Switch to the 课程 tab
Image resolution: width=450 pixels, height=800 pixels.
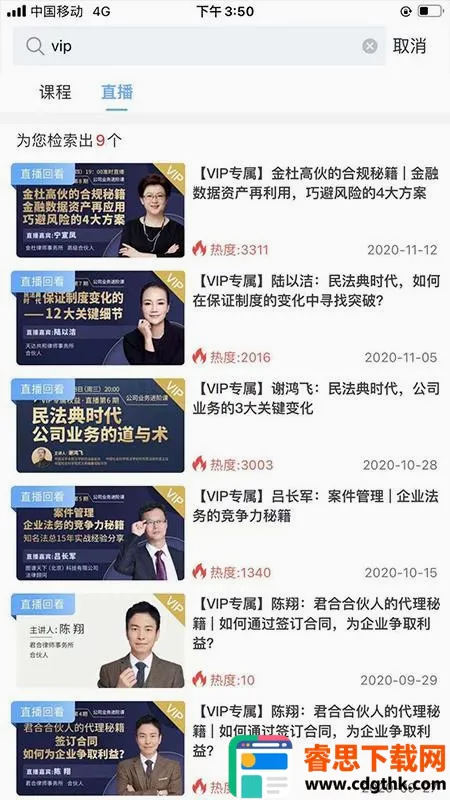55,92
